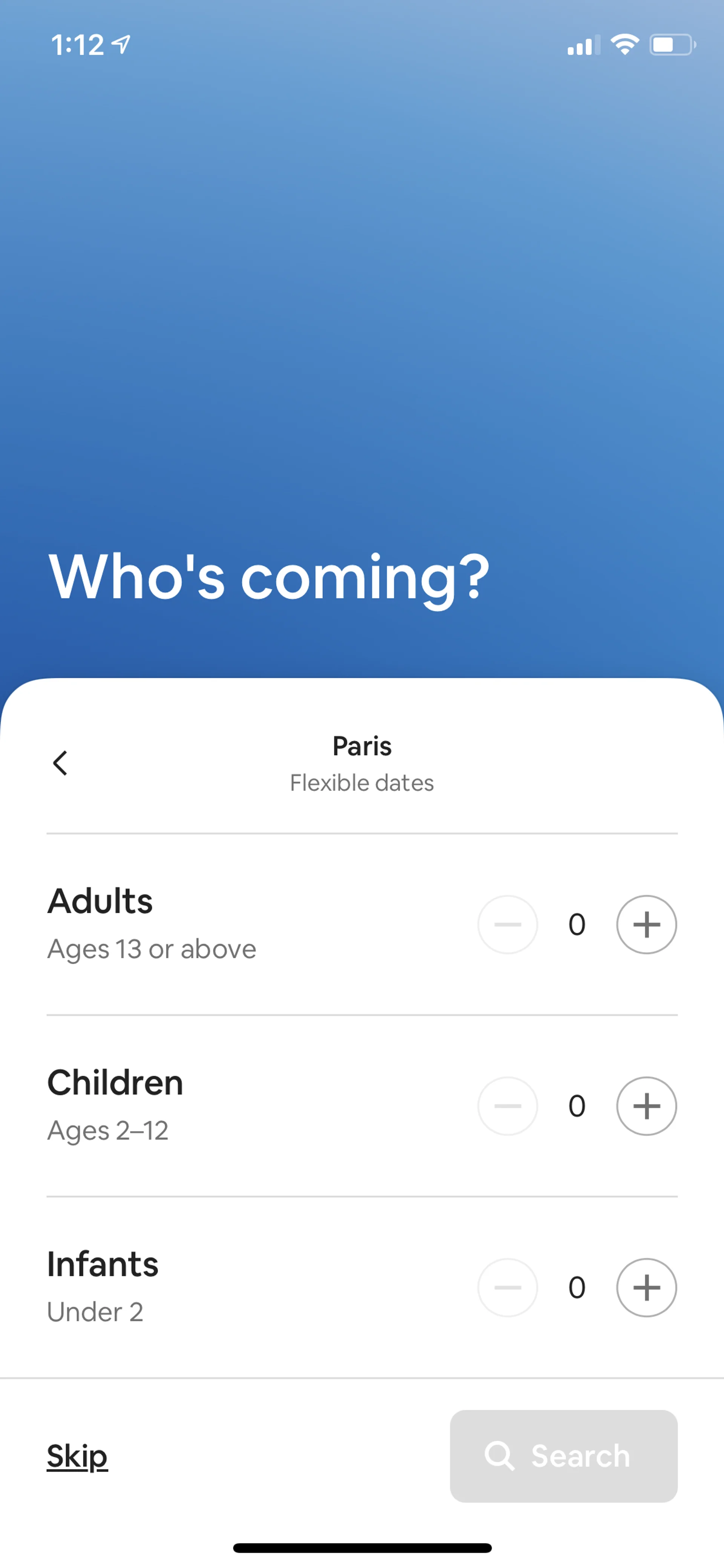Increase the number of Adults
This screenshot has width=724, height=1568.
646,924
